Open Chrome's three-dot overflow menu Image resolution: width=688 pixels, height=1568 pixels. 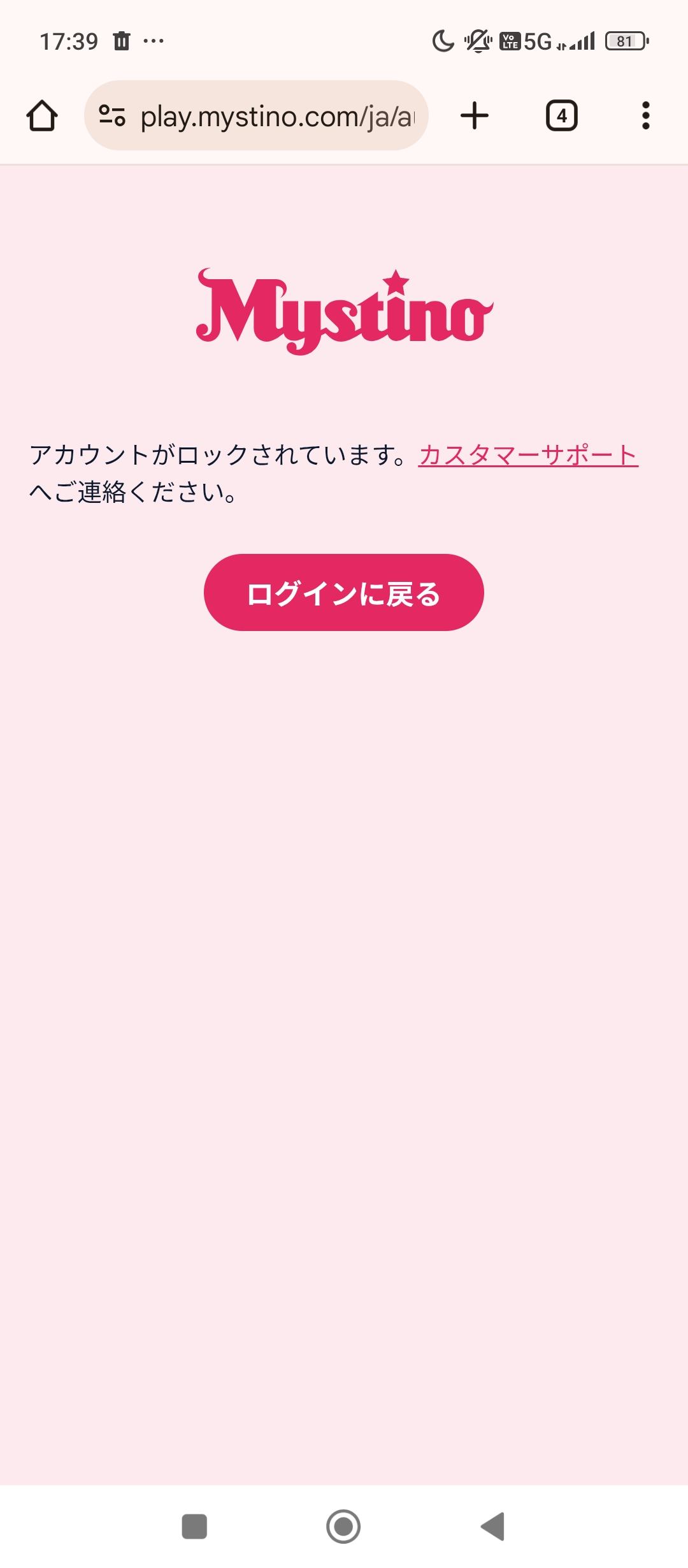(x=645, y=115)
